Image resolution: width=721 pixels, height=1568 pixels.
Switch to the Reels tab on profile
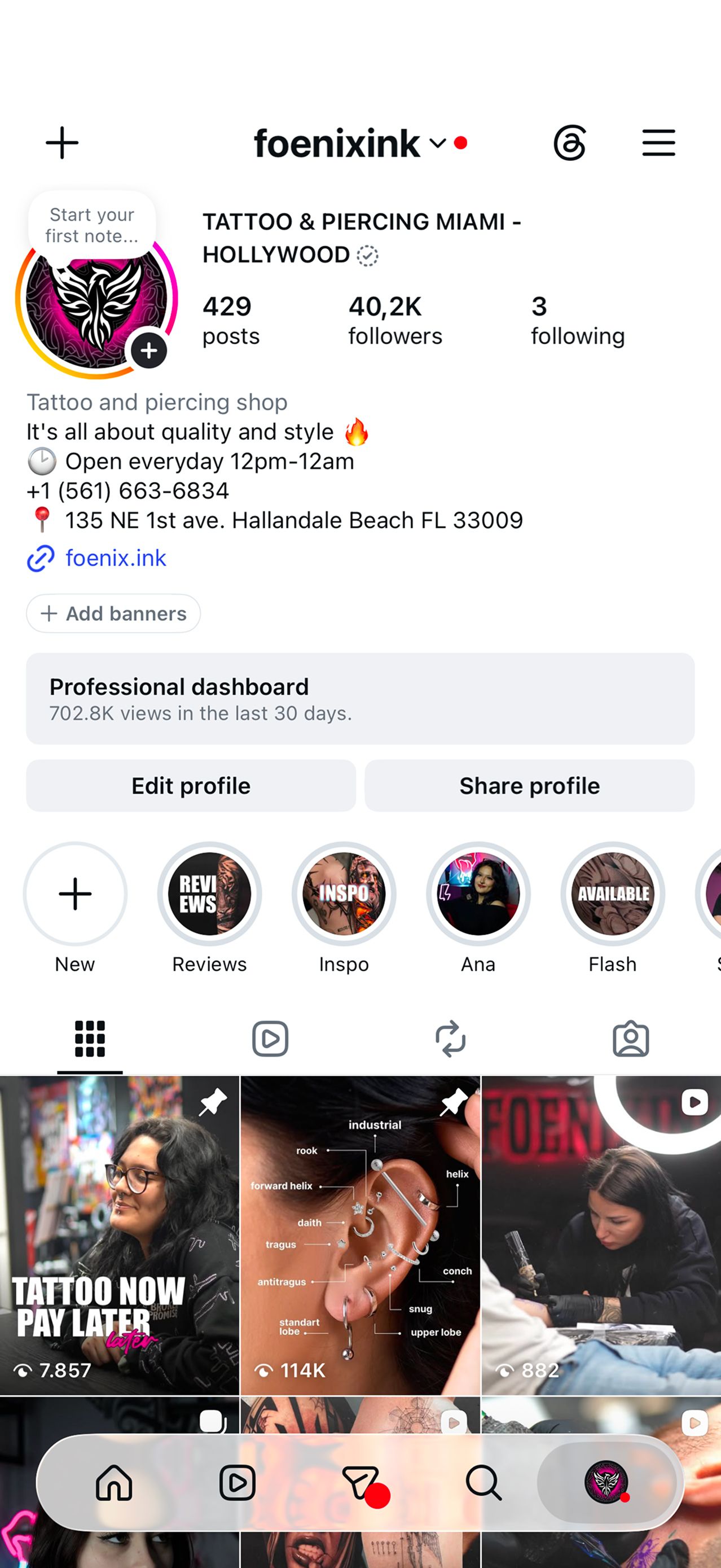click(x=270, y=1039)
